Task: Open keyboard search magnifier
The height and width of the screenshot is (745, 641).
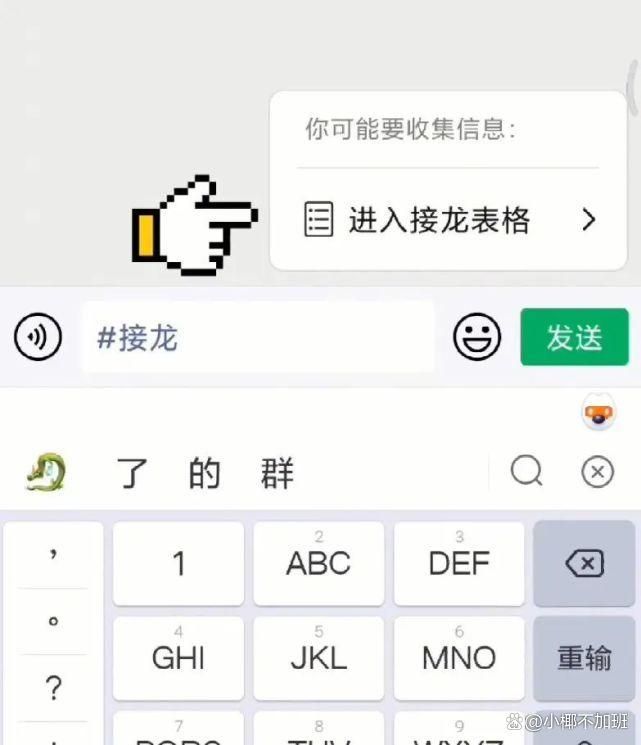Action: 526,471
